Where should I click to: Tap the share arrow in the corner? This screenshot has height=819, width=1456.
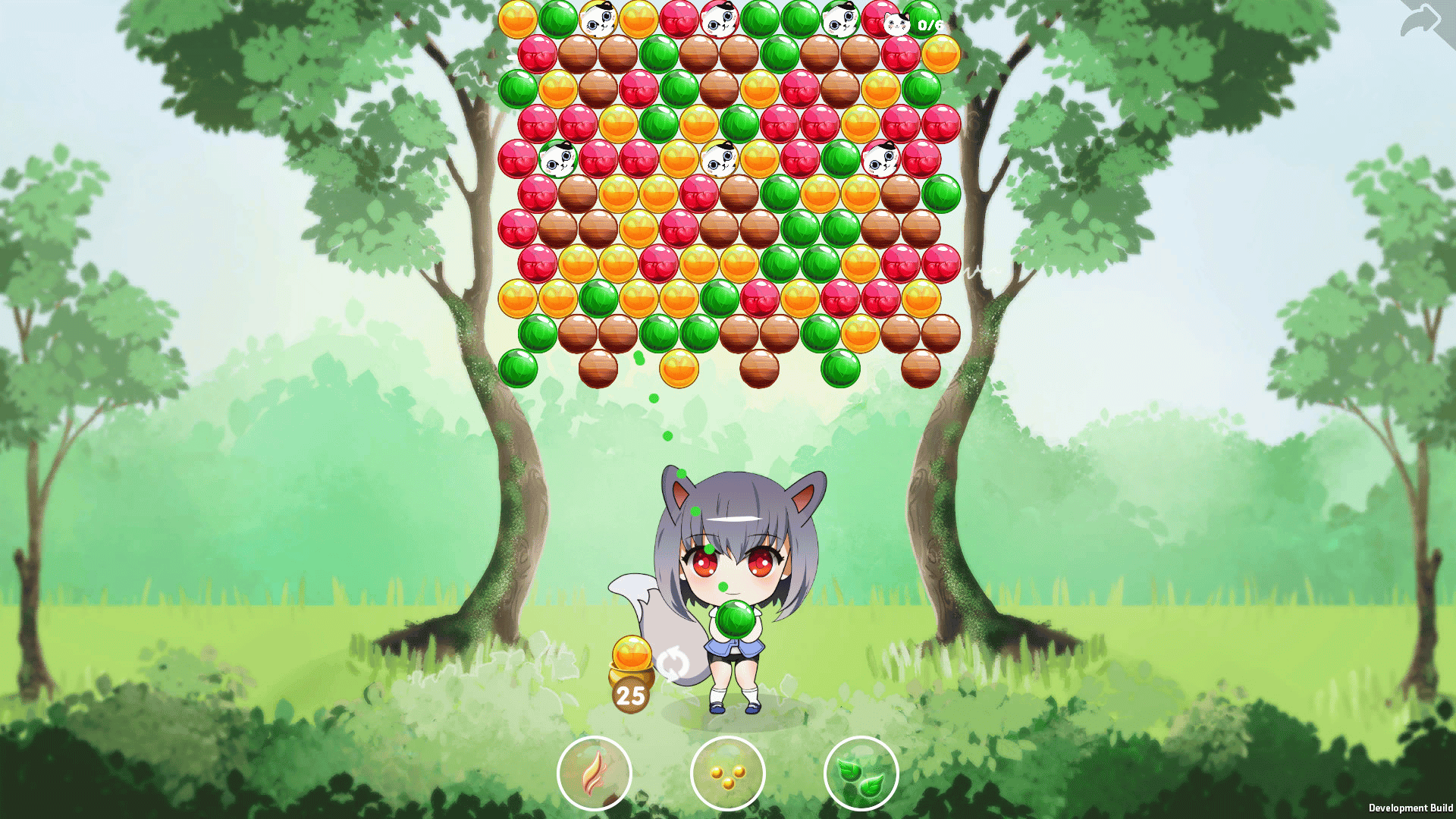[1423, 20]
